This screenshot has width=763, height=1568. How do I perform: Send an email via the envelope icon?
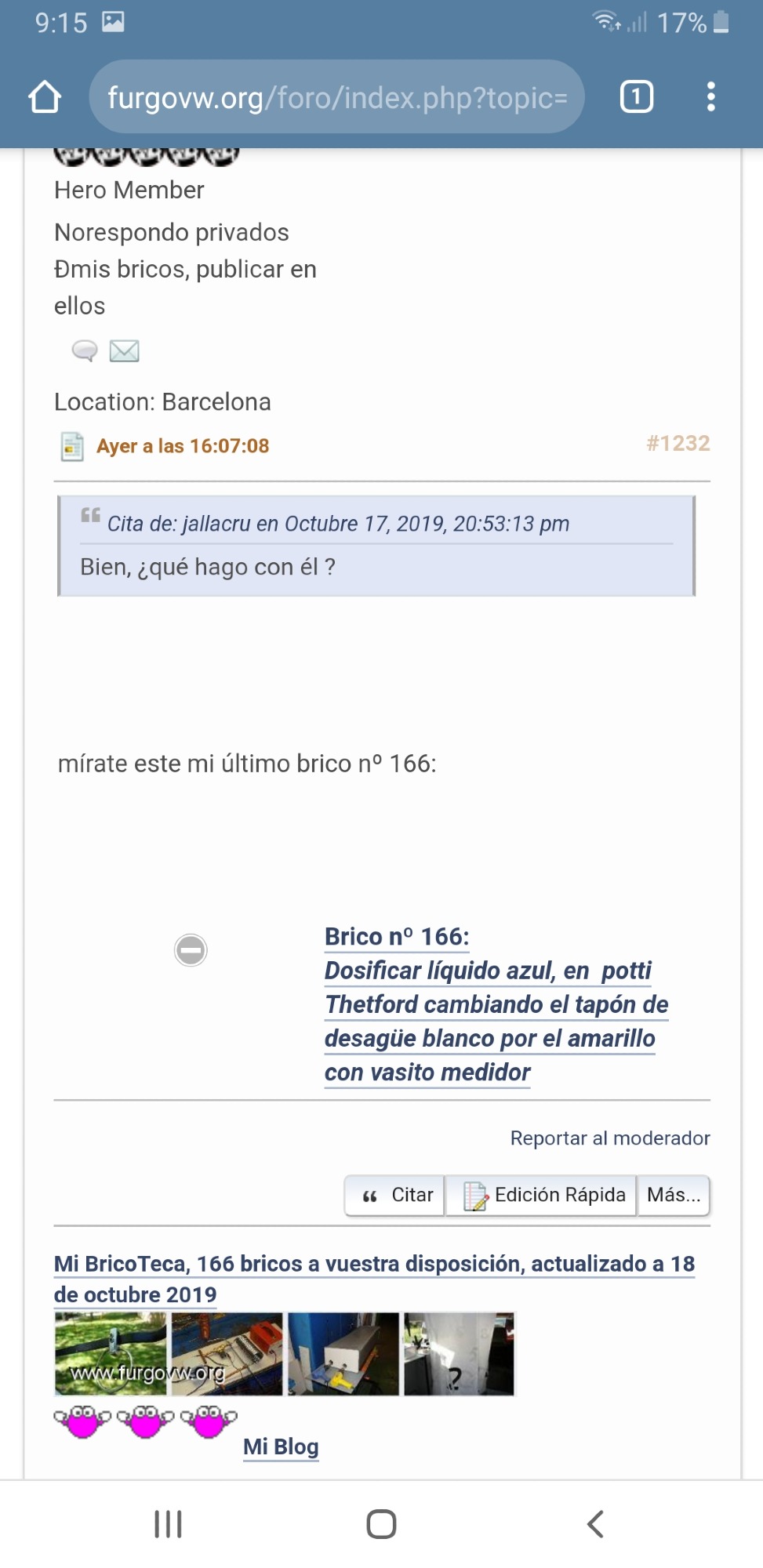(x=124, y=350)
